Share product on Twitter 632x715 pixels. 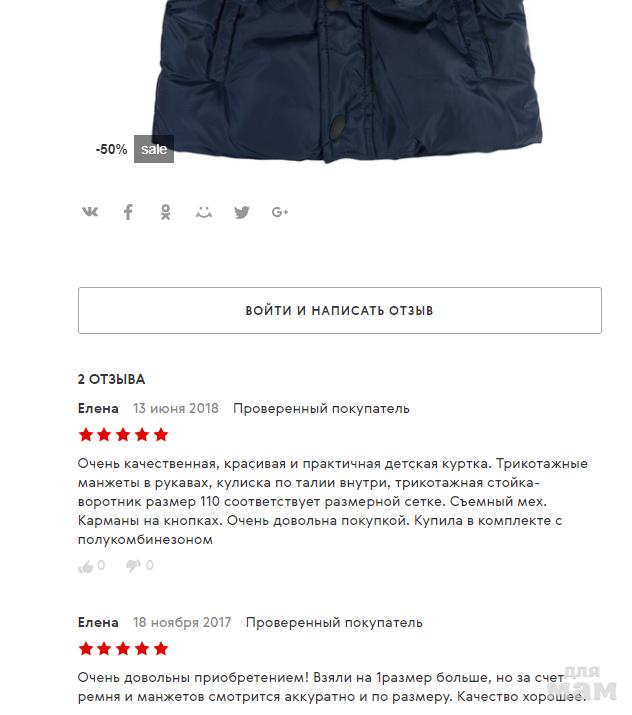point(242,212)
